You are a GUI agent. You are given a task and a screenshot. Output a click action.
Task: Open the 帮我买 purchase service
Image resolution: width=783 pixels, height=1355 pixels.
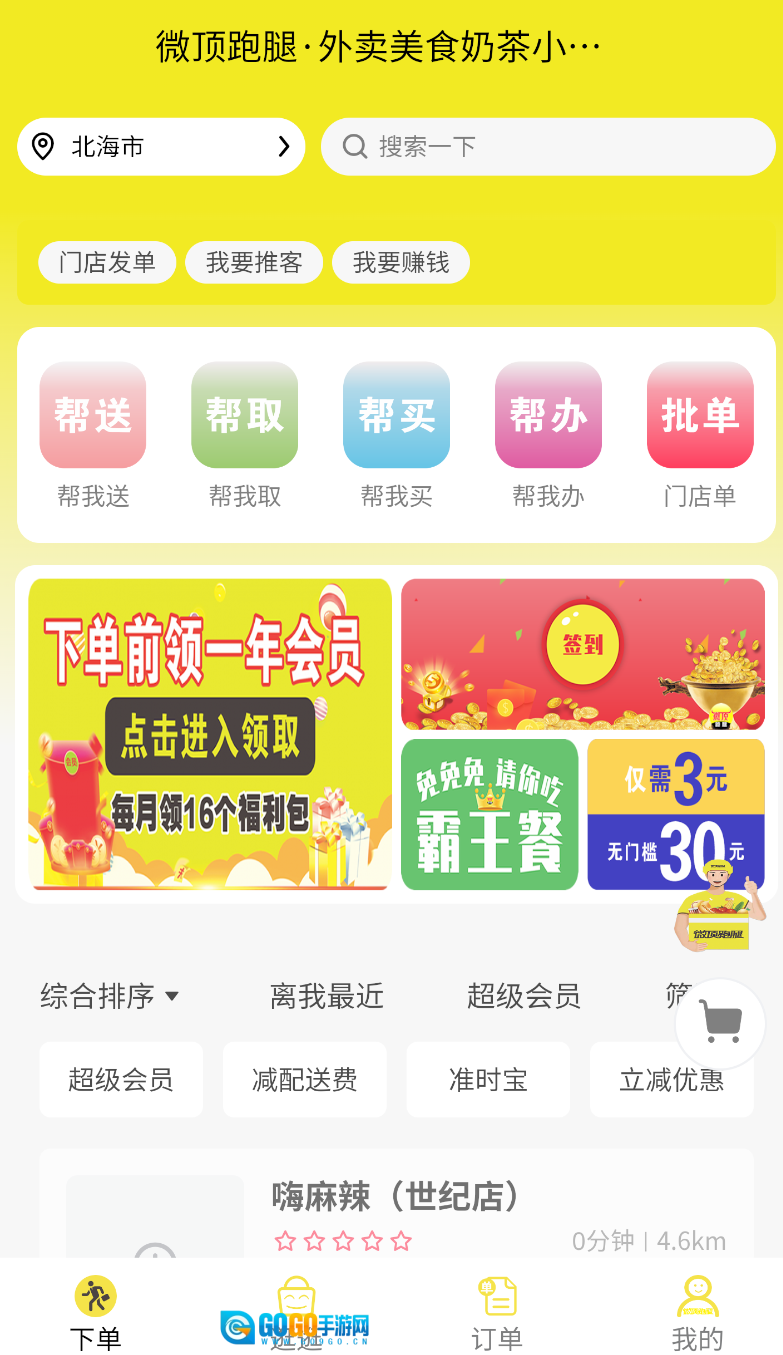pyautogui.click(x=397, y=435)
